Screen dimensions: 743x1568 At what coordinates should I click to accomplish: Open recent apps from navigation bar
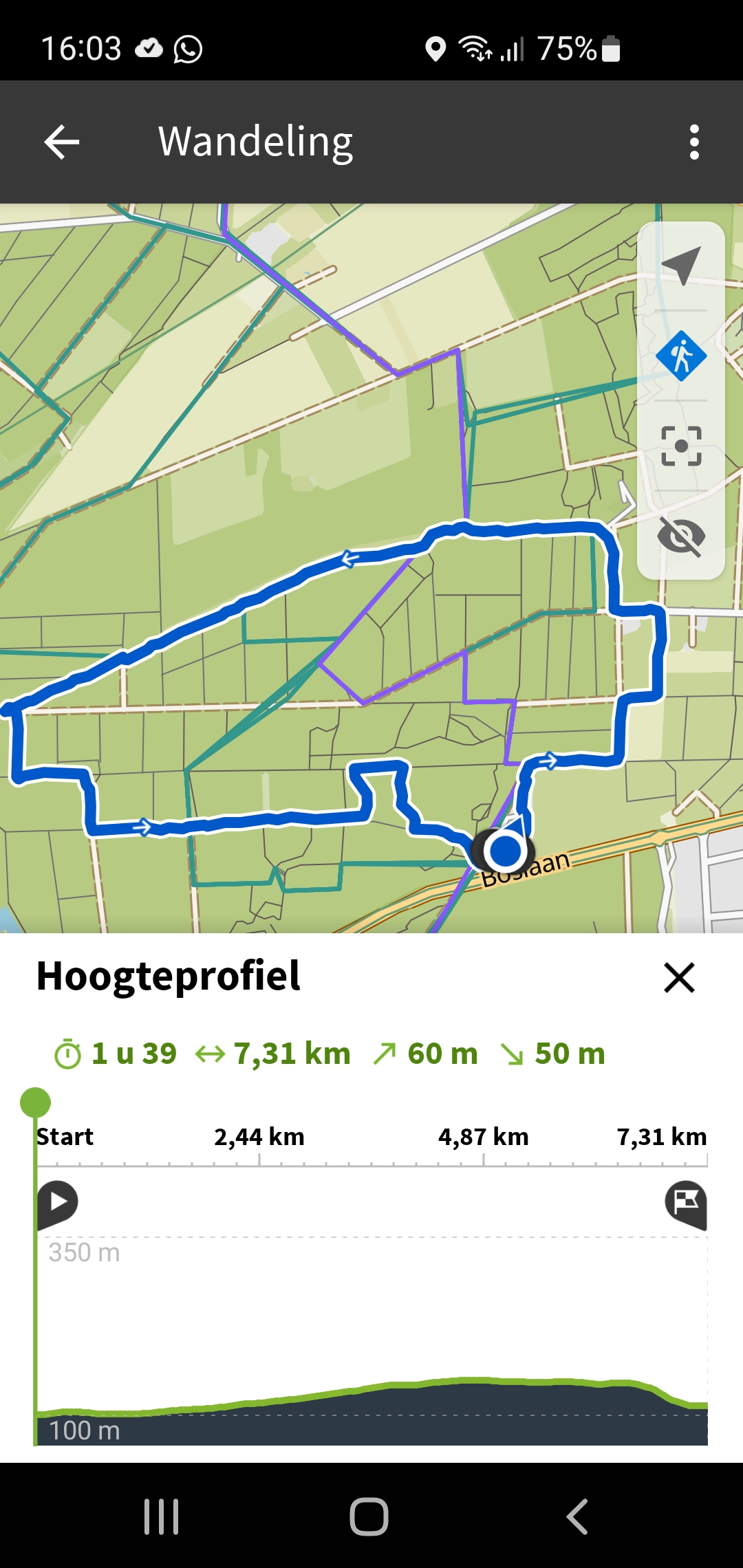(162, 1516)
